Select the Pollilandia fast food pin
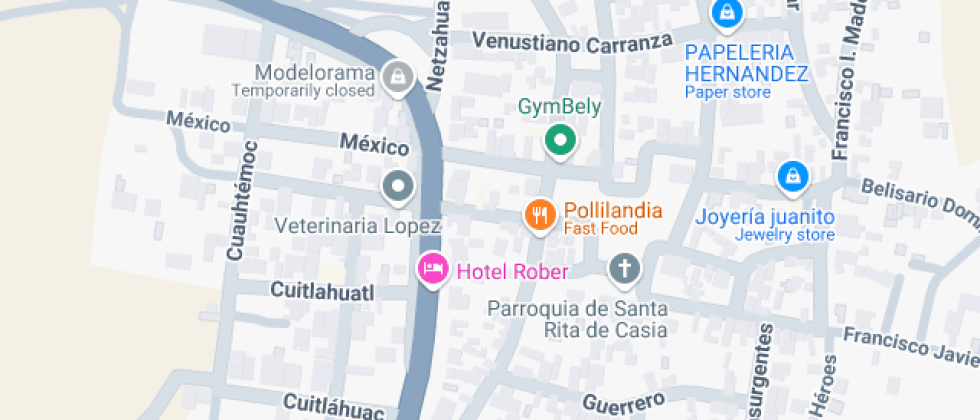Screen dimensions: 980x420 click(540, 213)
